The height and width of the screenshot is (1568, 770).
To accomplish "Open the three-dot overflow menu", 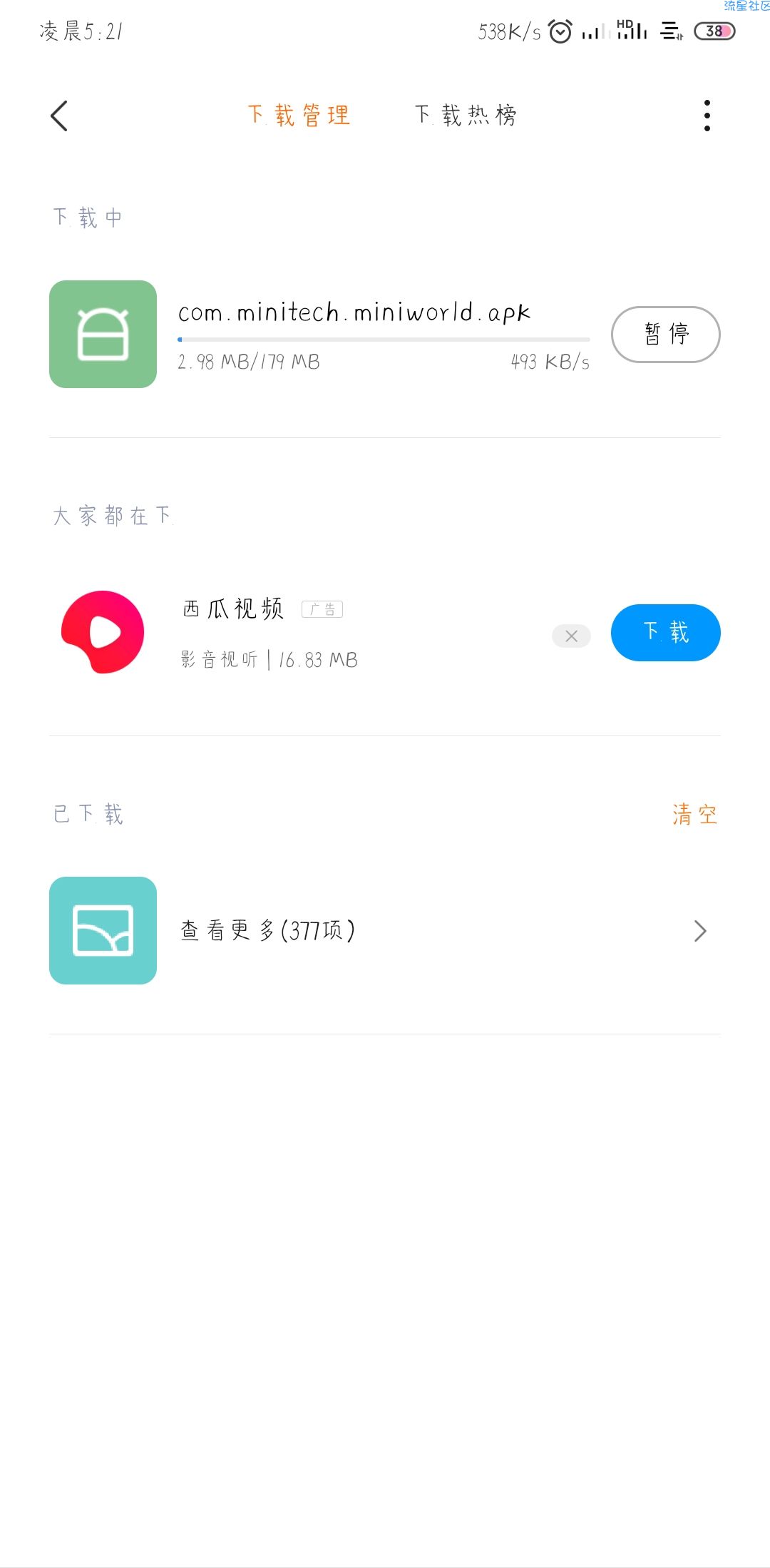I will coord(707,116).
